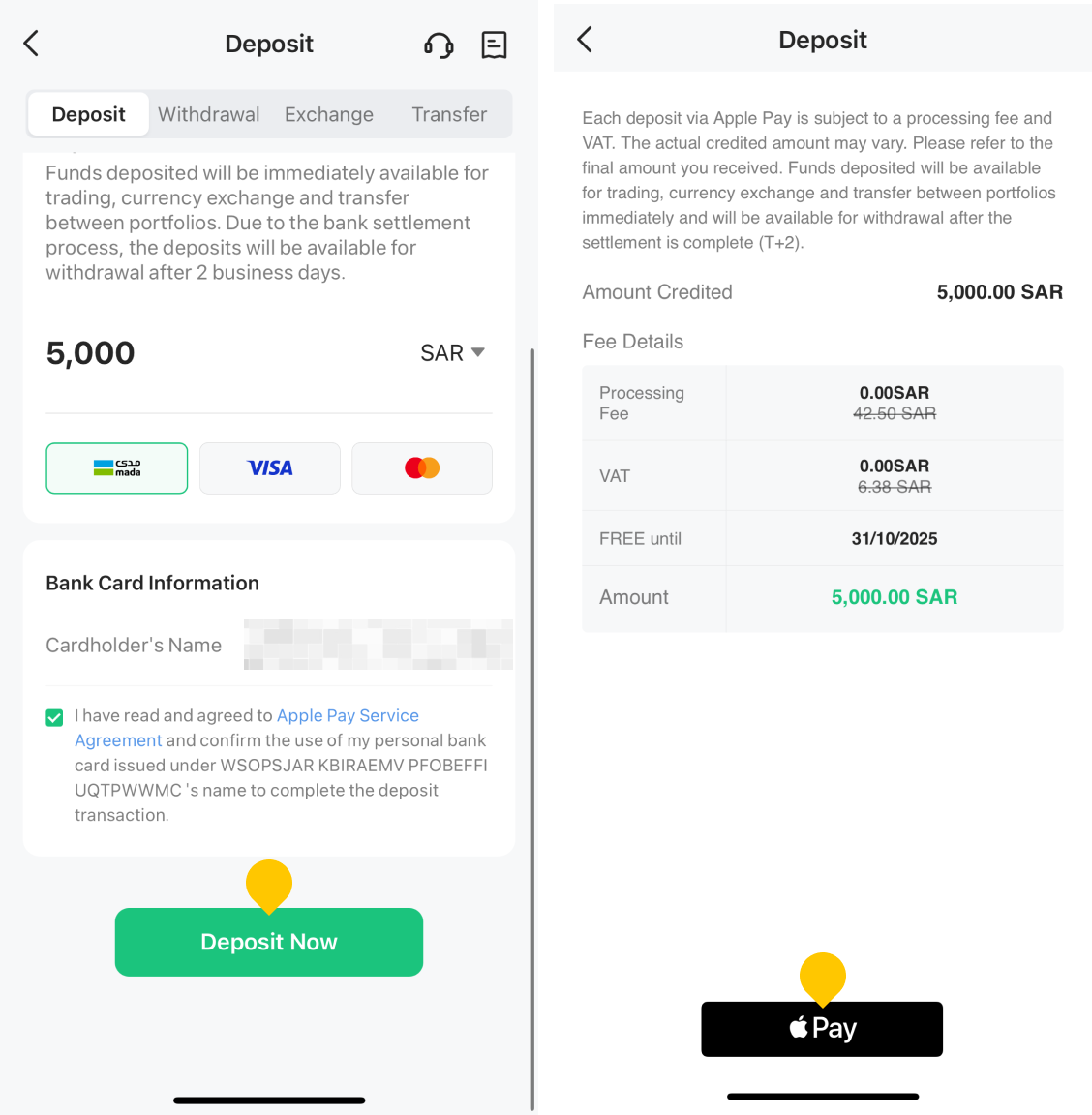Enter the cardholder's name field

click(378, 646)
